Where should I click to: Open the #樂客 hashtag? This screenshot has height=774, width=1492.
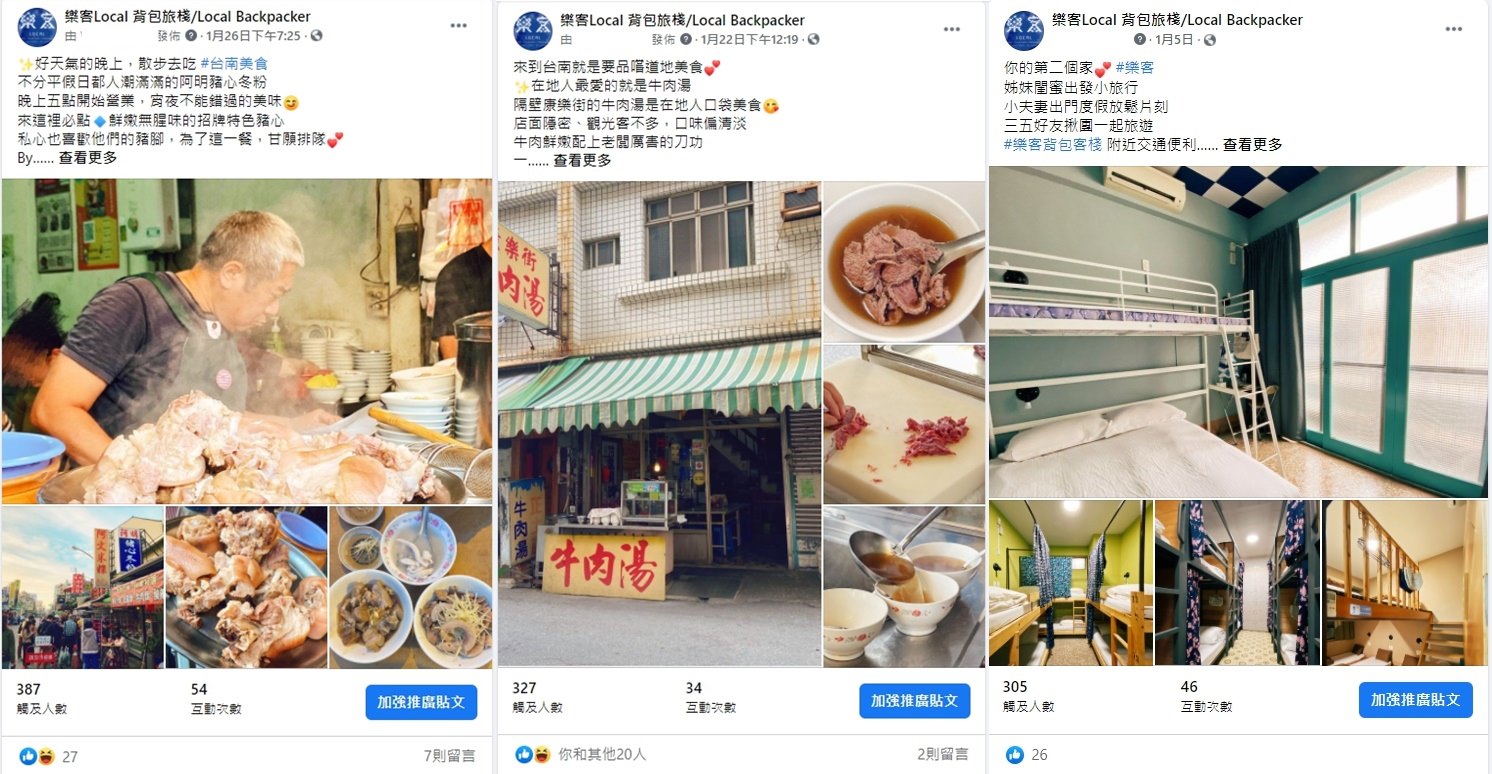tap(1134, 68)
